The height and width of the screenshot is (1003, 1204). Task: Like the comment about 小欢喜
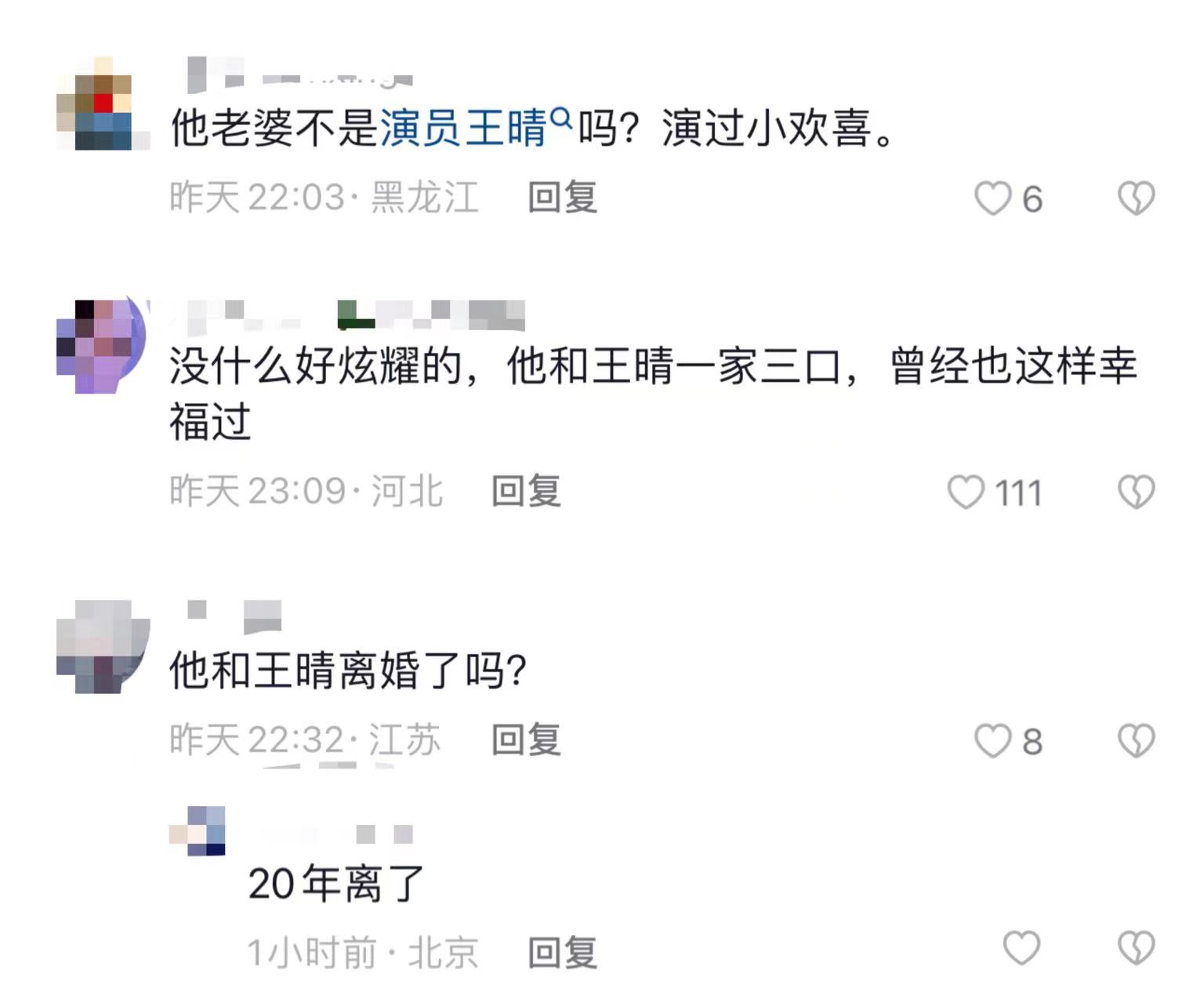click(992, 198)
